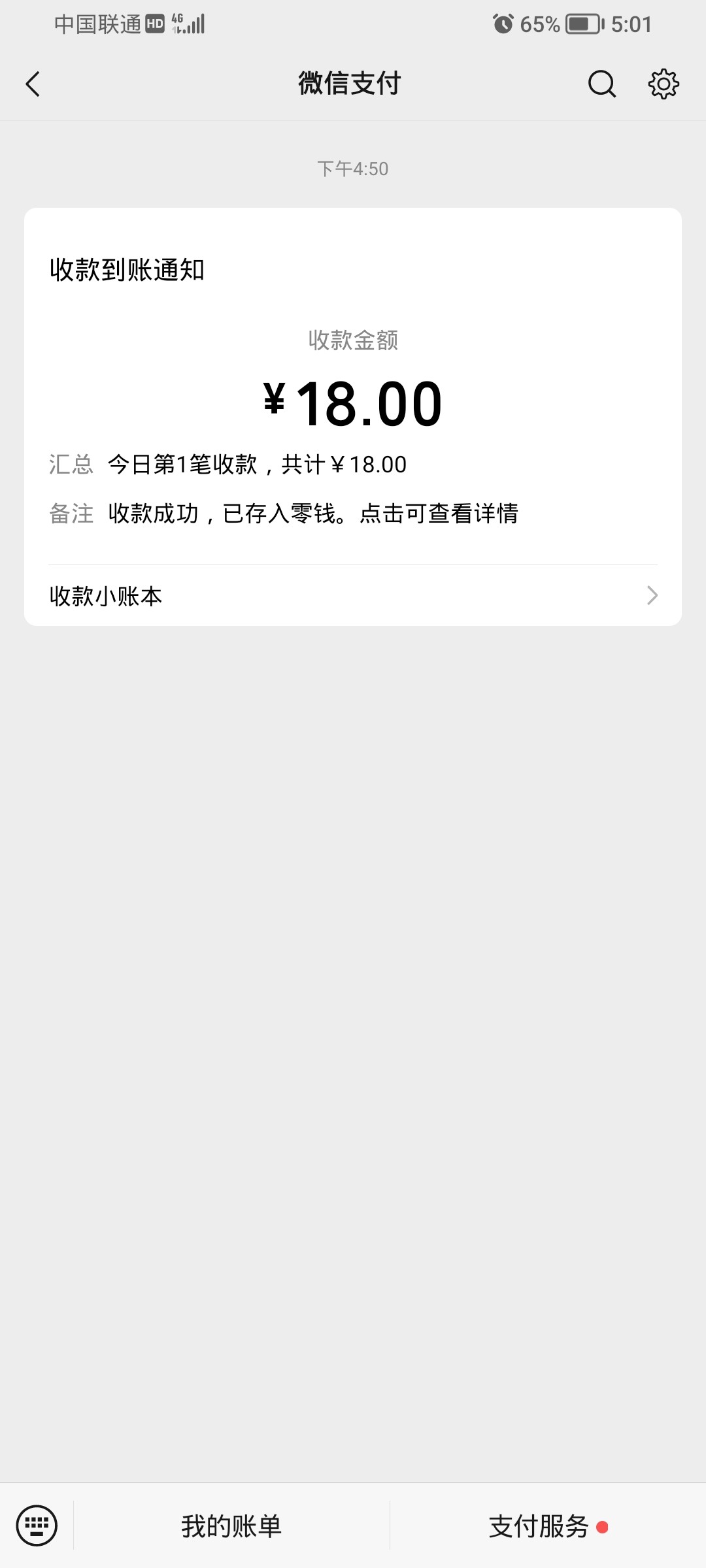
Task: Open search in 微信支付
Action: [x=601, y=84]
